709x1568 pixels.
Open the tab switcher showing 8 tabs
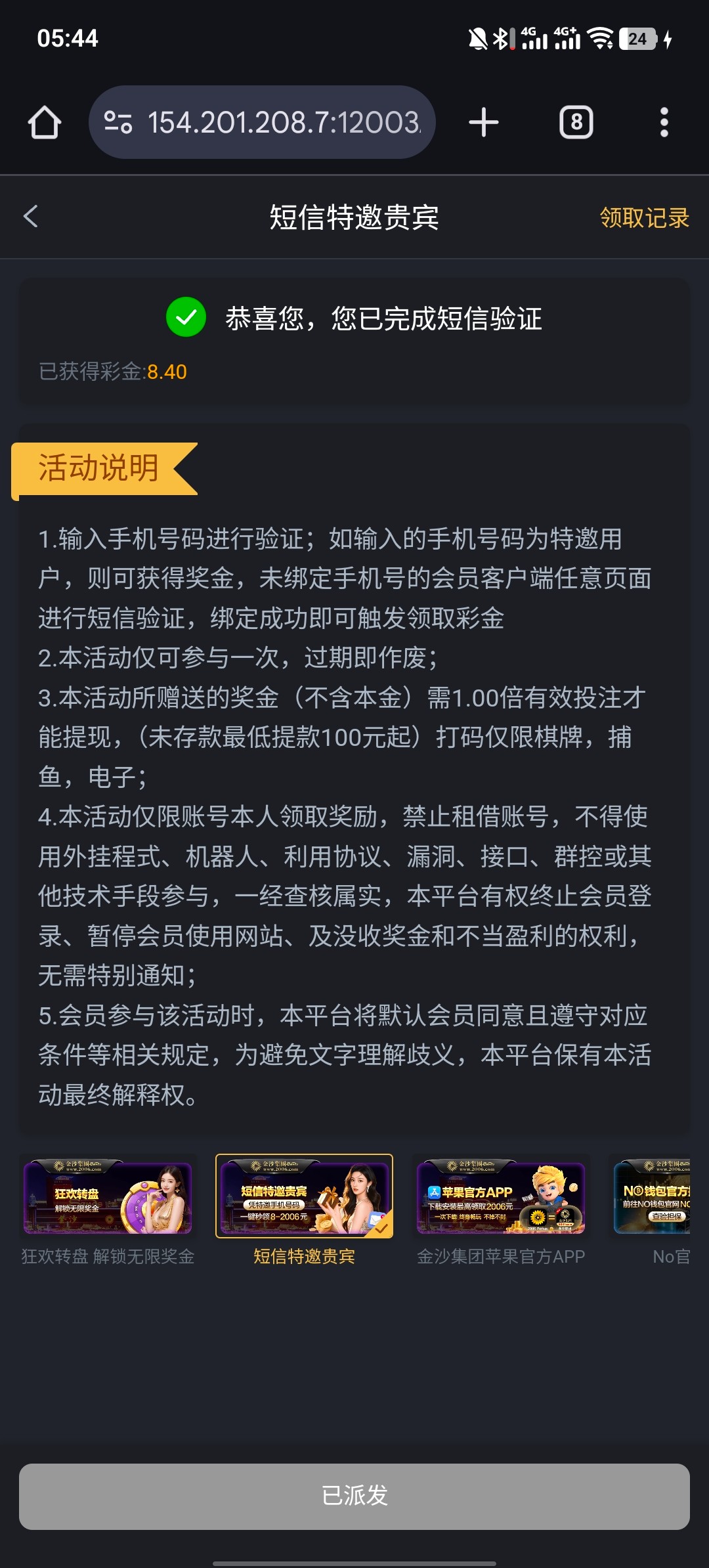coord(576,123)
